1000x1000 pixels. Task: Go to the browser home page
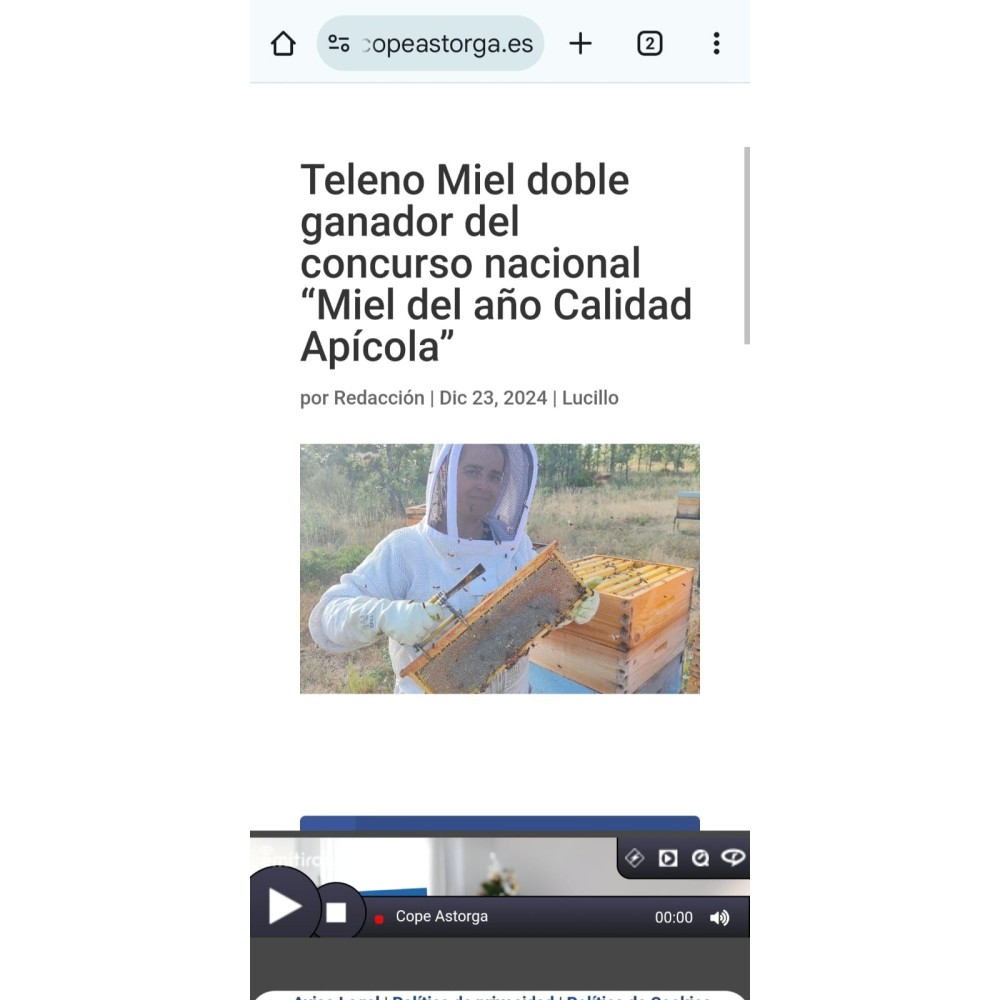coord(283,44)
